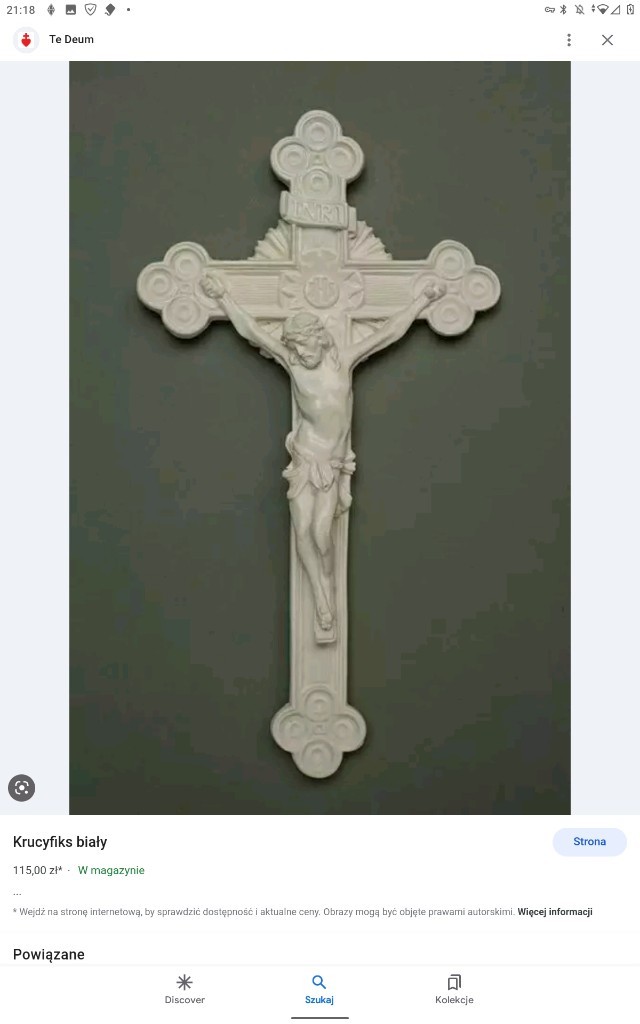This screenshot has width=640, height=1024.
Task: Close the image viewer
Action: click(x=607, y=40)
